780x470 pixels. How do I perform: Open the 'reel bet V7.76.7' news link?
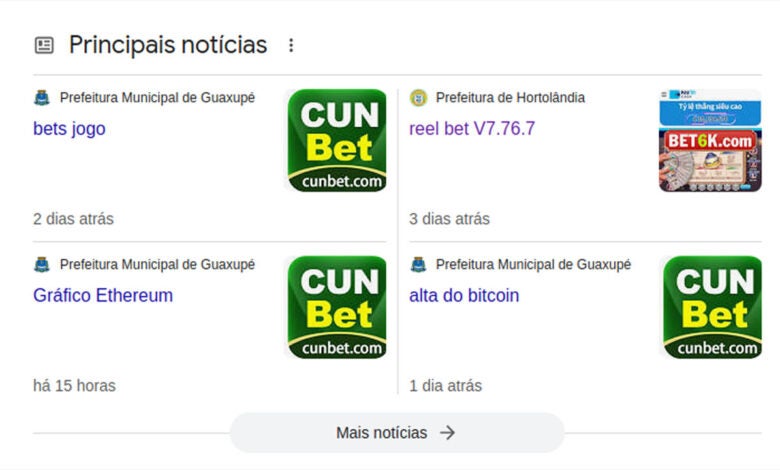coord(472,129)
